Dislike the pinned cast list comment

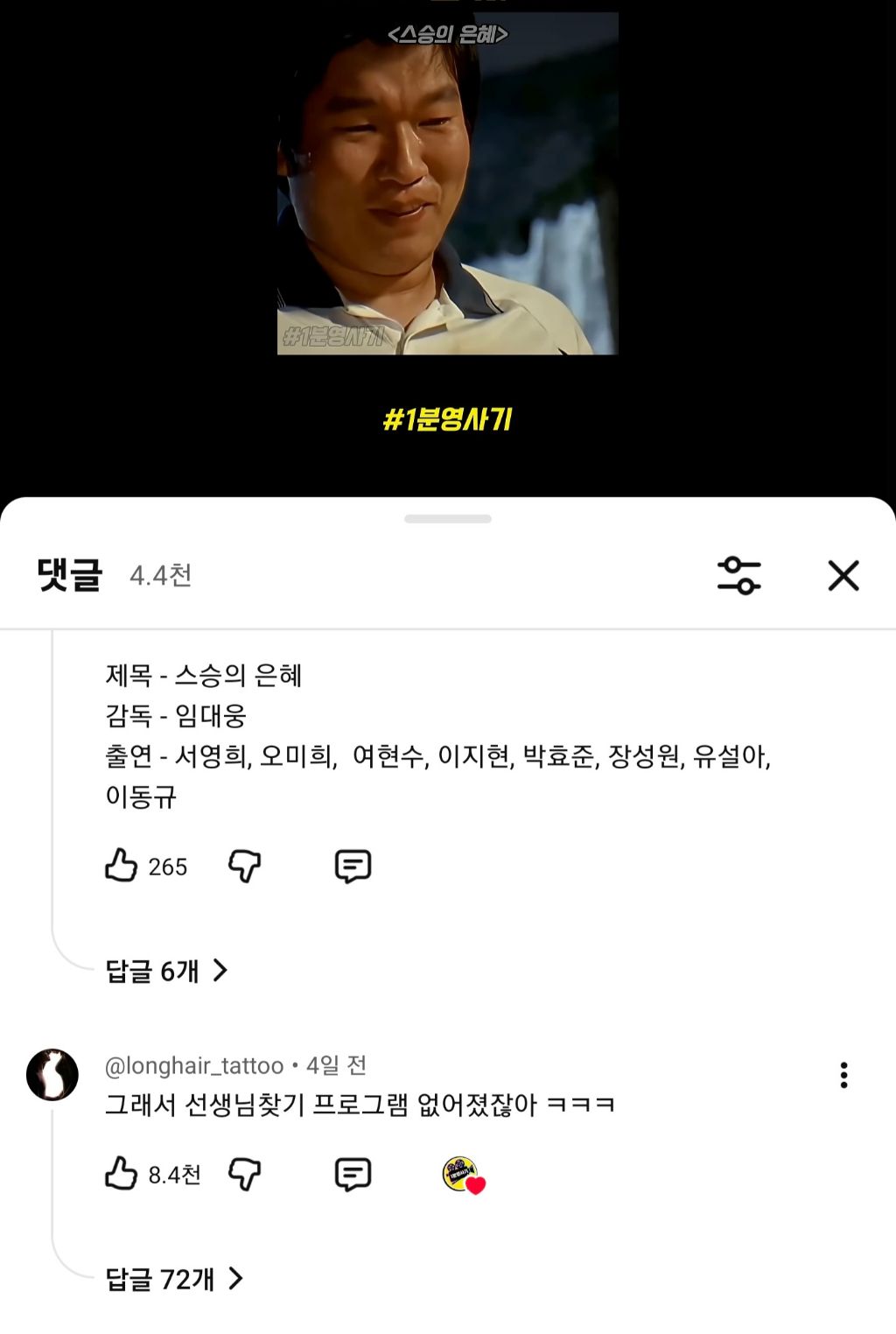coord(244,867)
